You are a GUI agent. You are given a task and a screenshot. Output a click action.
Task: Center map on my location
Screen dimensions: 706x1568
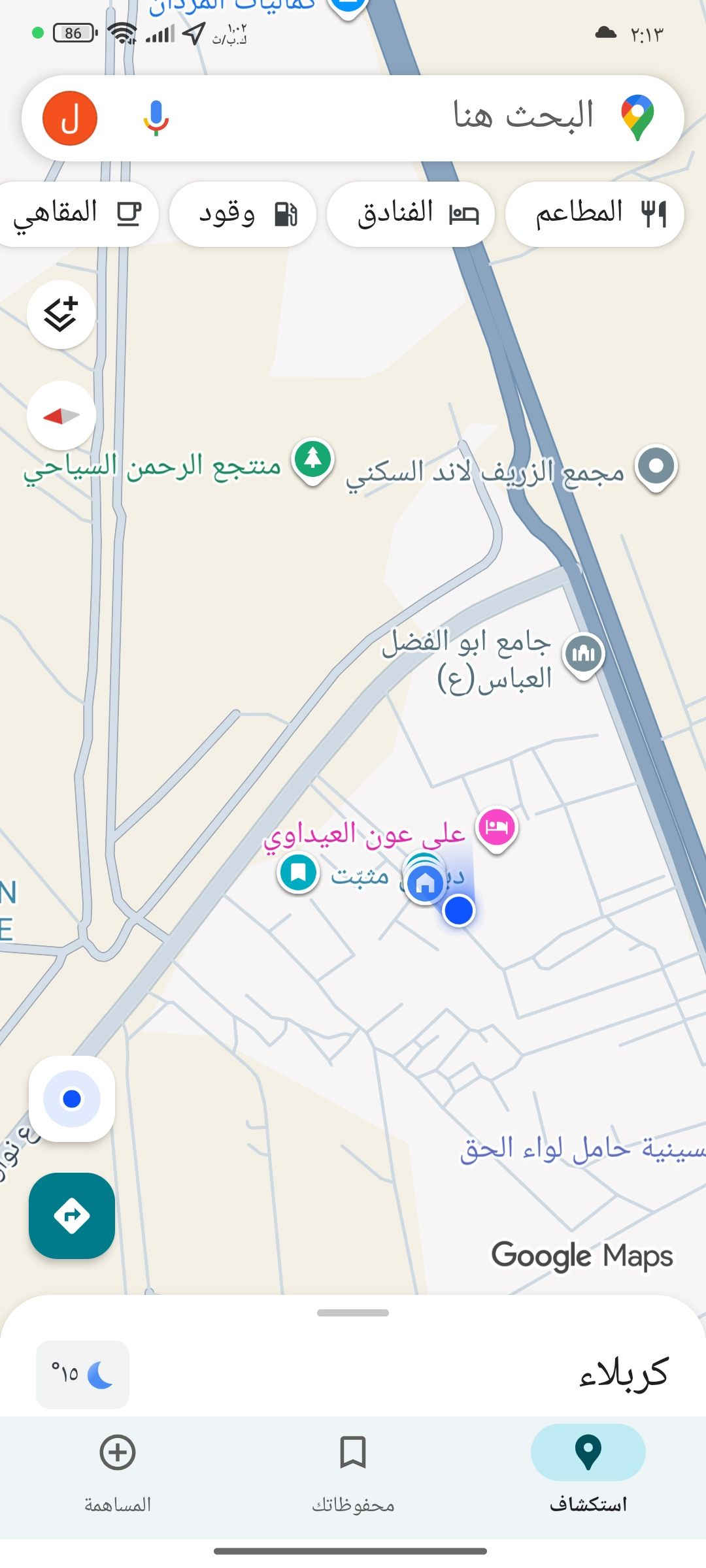coord(72,1099)
